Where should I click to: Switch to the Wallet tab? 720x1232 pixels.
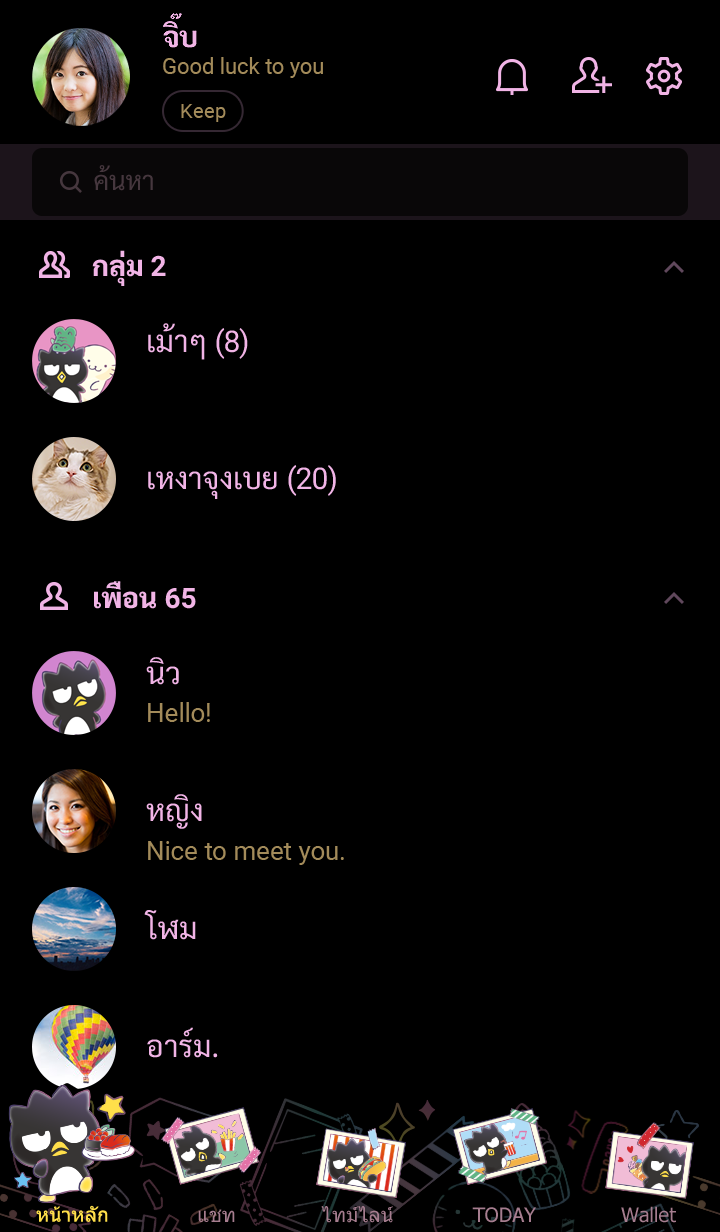click(648, 1170)
